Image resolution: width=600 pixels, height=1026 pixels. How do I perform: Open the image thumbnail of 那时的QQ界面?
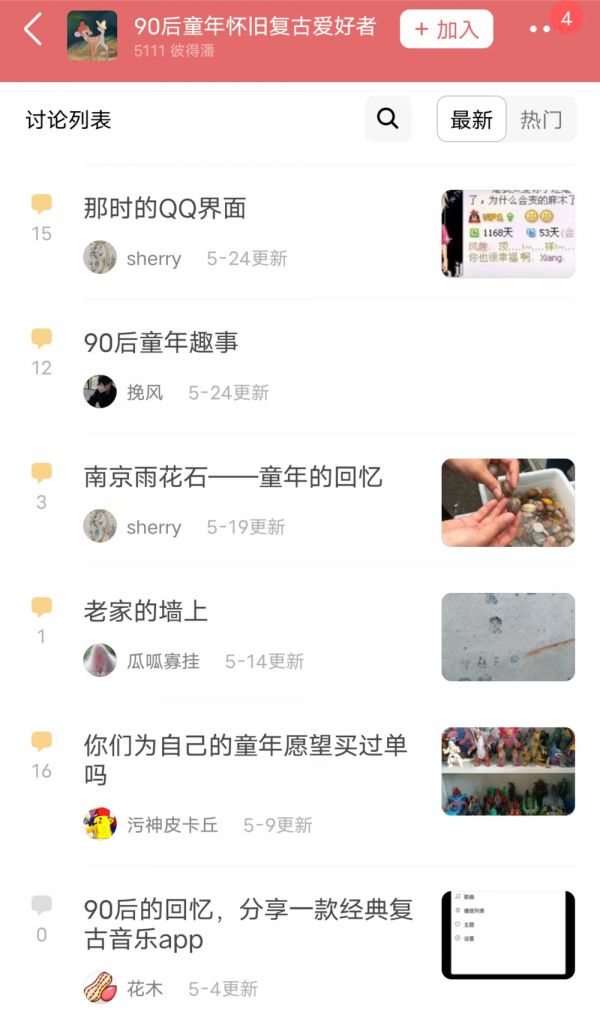[508, 234]
